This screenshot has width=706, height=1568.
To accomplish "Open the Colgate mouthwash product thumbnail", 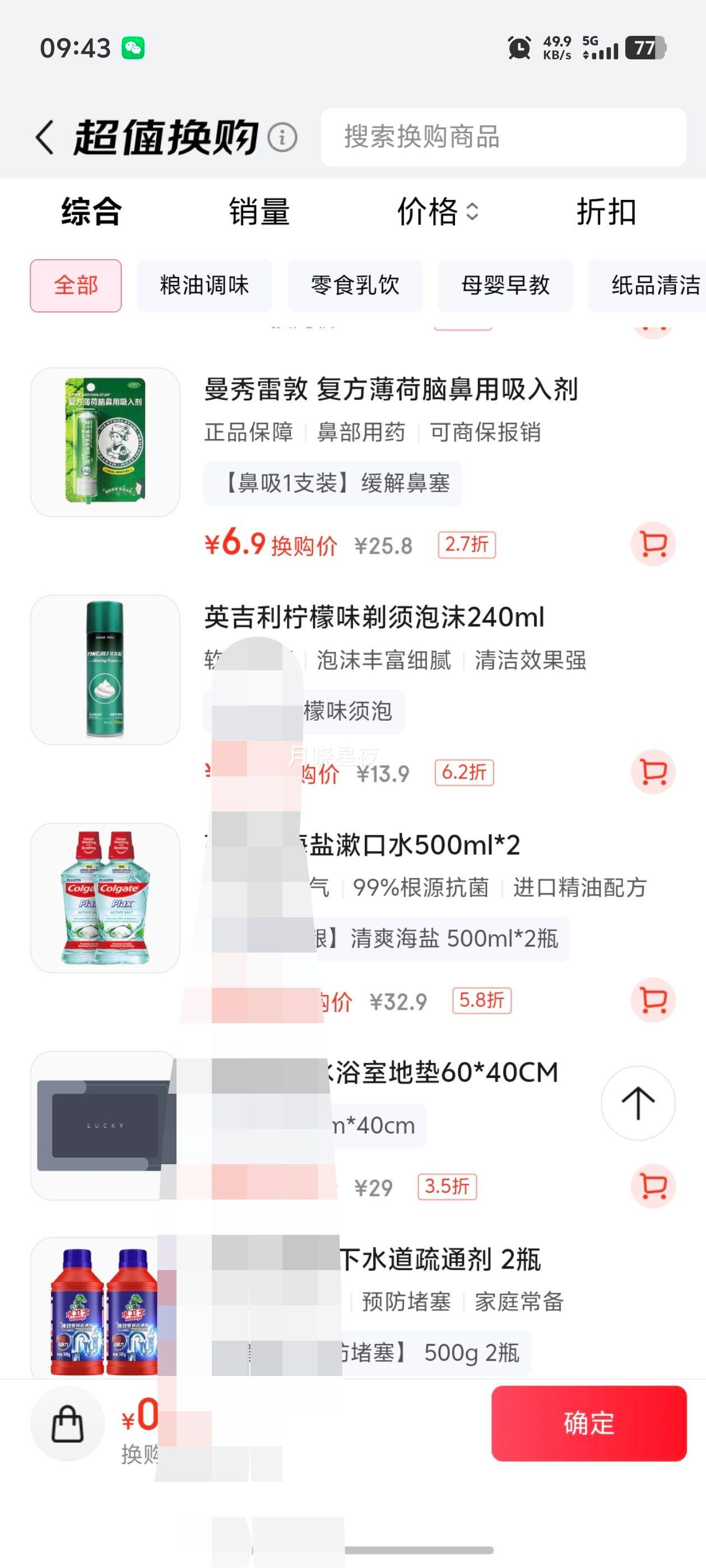I will tap(105, 903).
